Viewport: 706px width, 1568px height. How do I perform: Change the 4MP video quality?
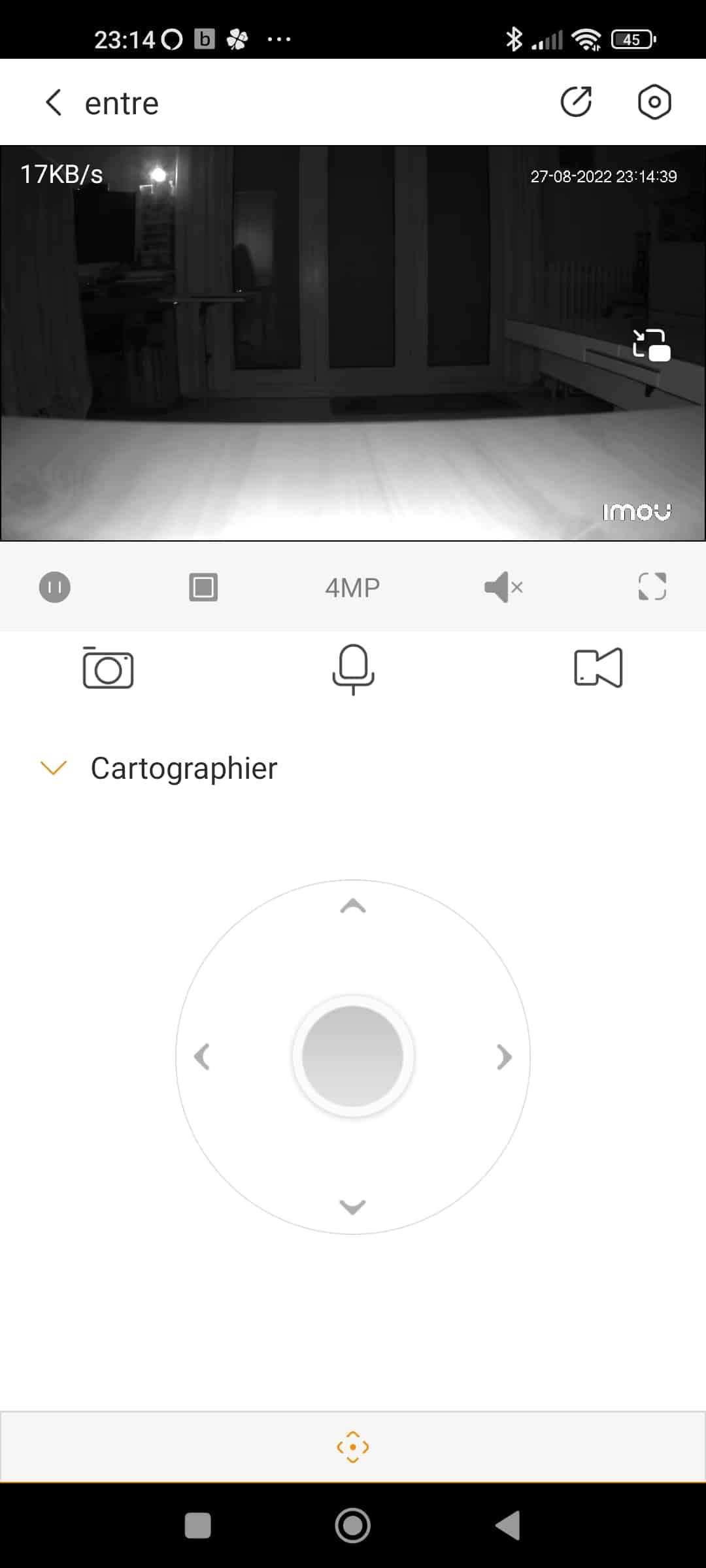pyautogui.click(x=352, y=587)
